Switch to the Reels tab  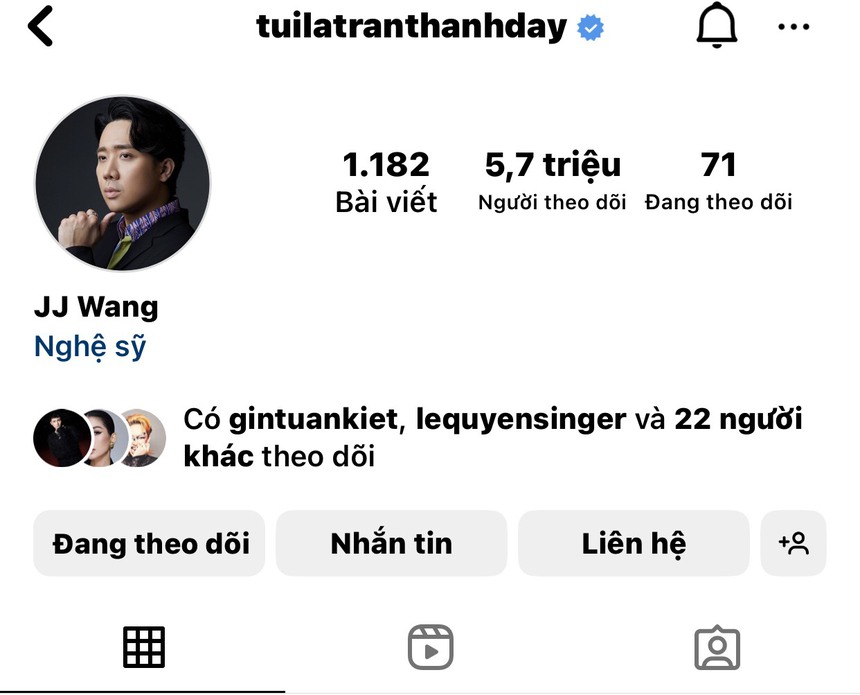coord(430,648)
